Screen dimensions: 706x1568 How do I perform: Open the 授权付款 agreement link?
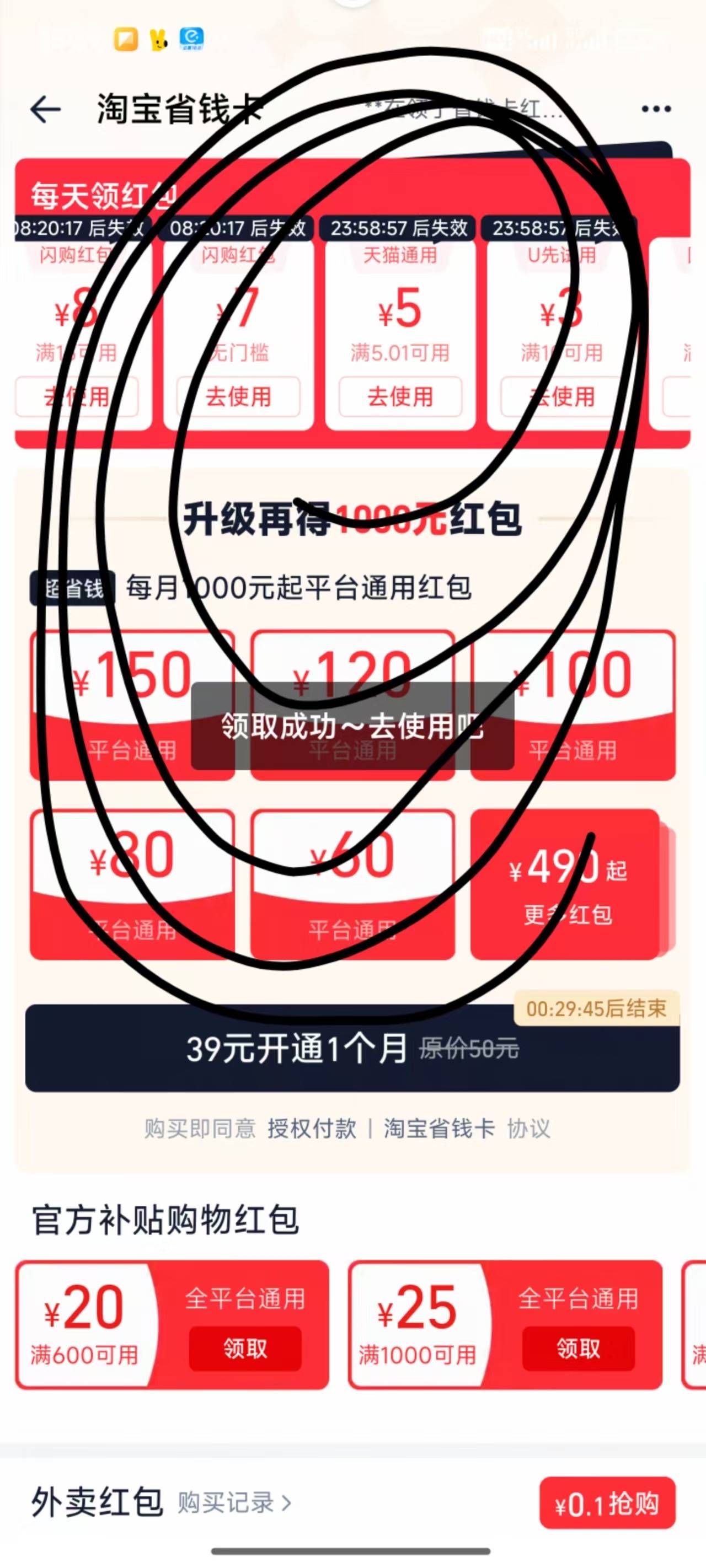311,1129
